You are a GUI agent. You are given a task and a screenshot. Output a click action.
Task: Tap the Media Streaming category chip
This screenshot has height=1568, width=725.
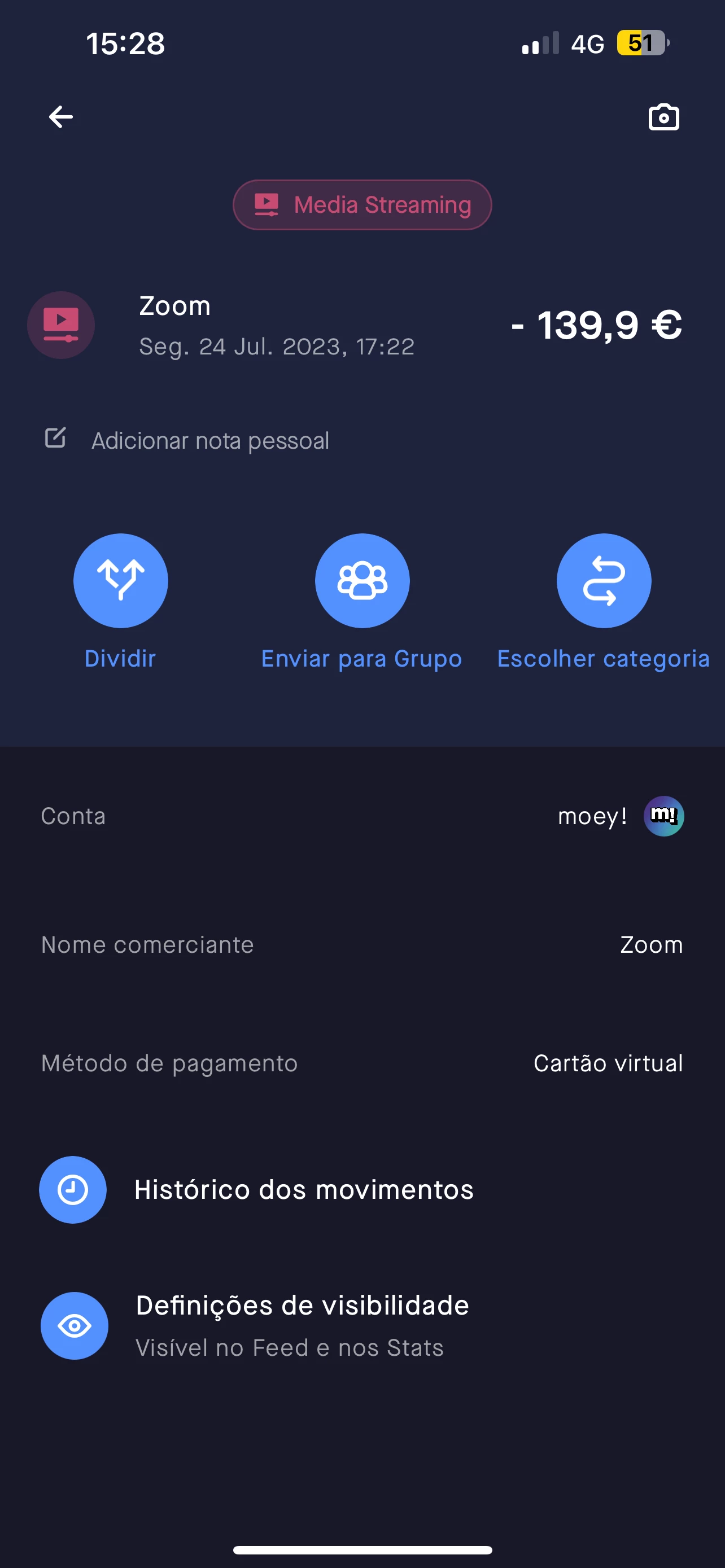(362, 205)
